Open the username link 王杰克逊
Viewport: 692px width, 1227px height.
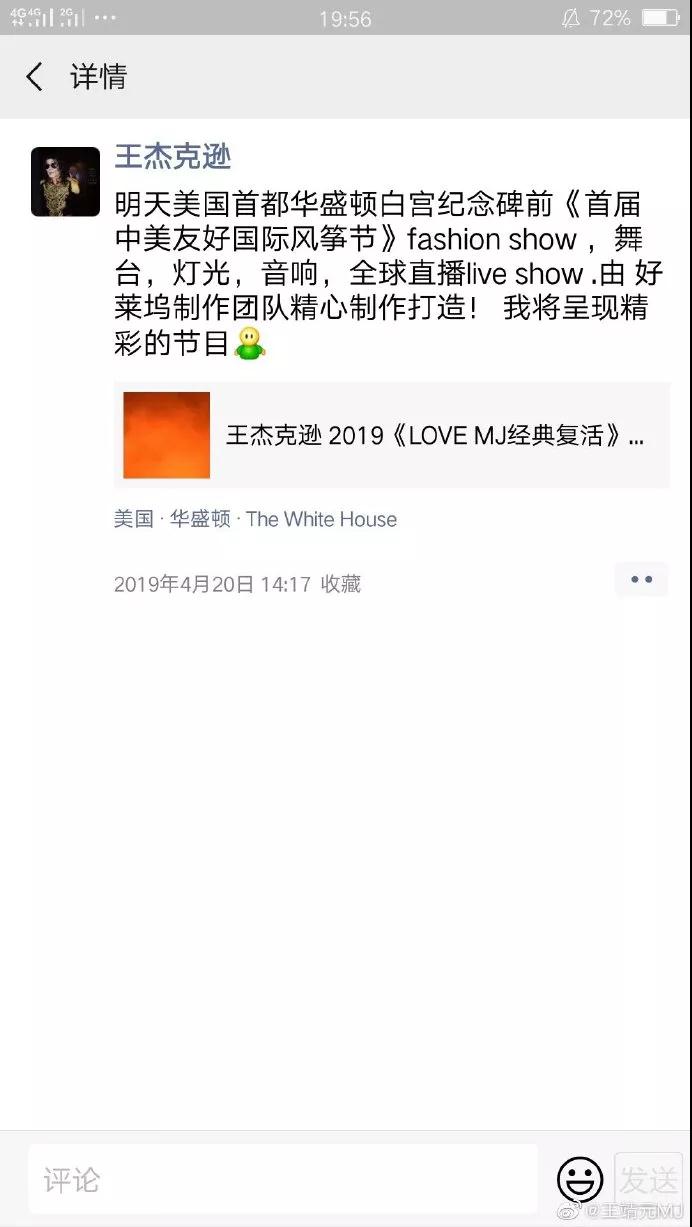173,156
